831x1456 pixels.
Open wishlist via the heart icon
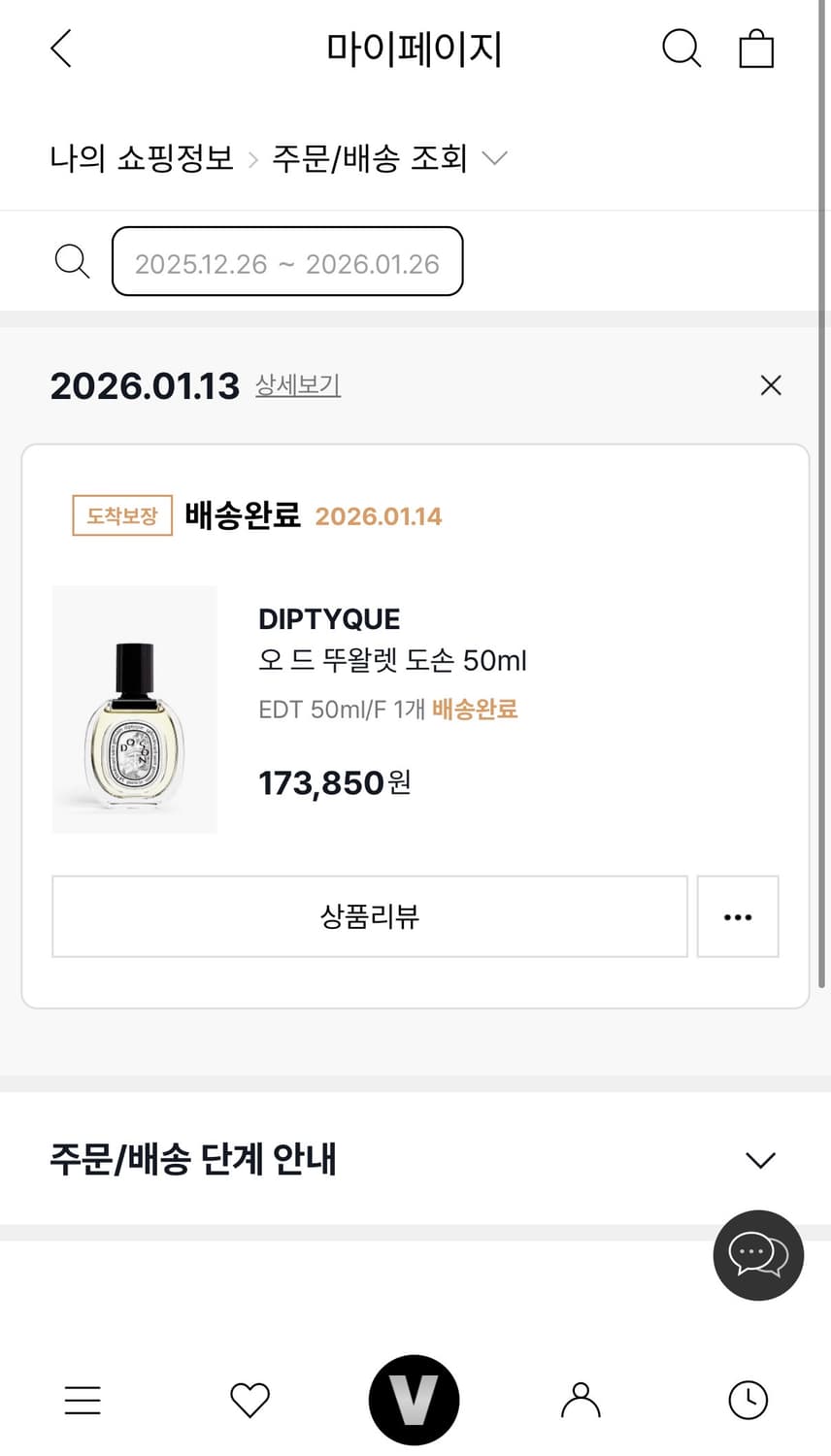249,1400
